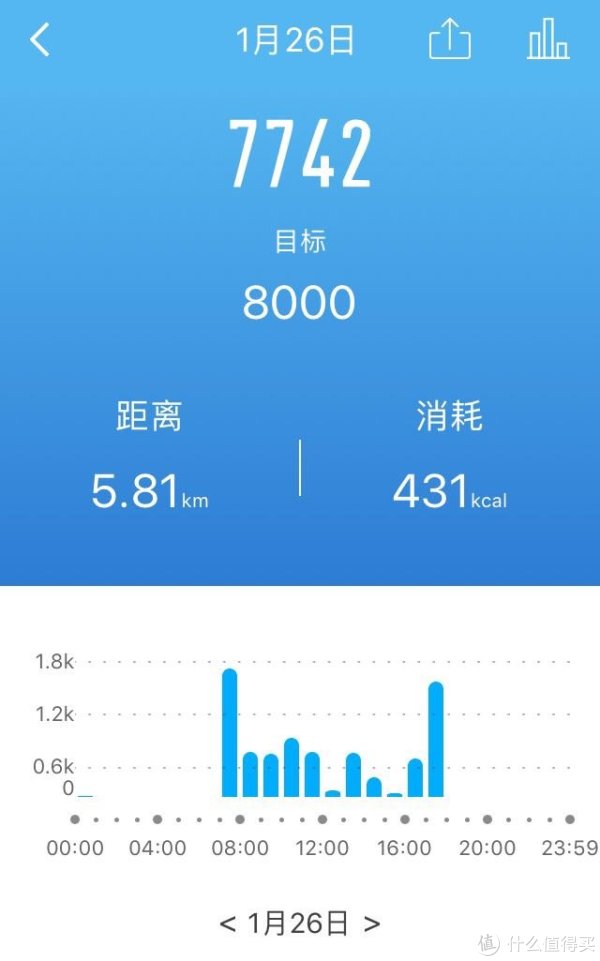Go to the previous day with the left chevron
Screen dimensions: 600x961
pyautogui.click(x=227, y=924)
